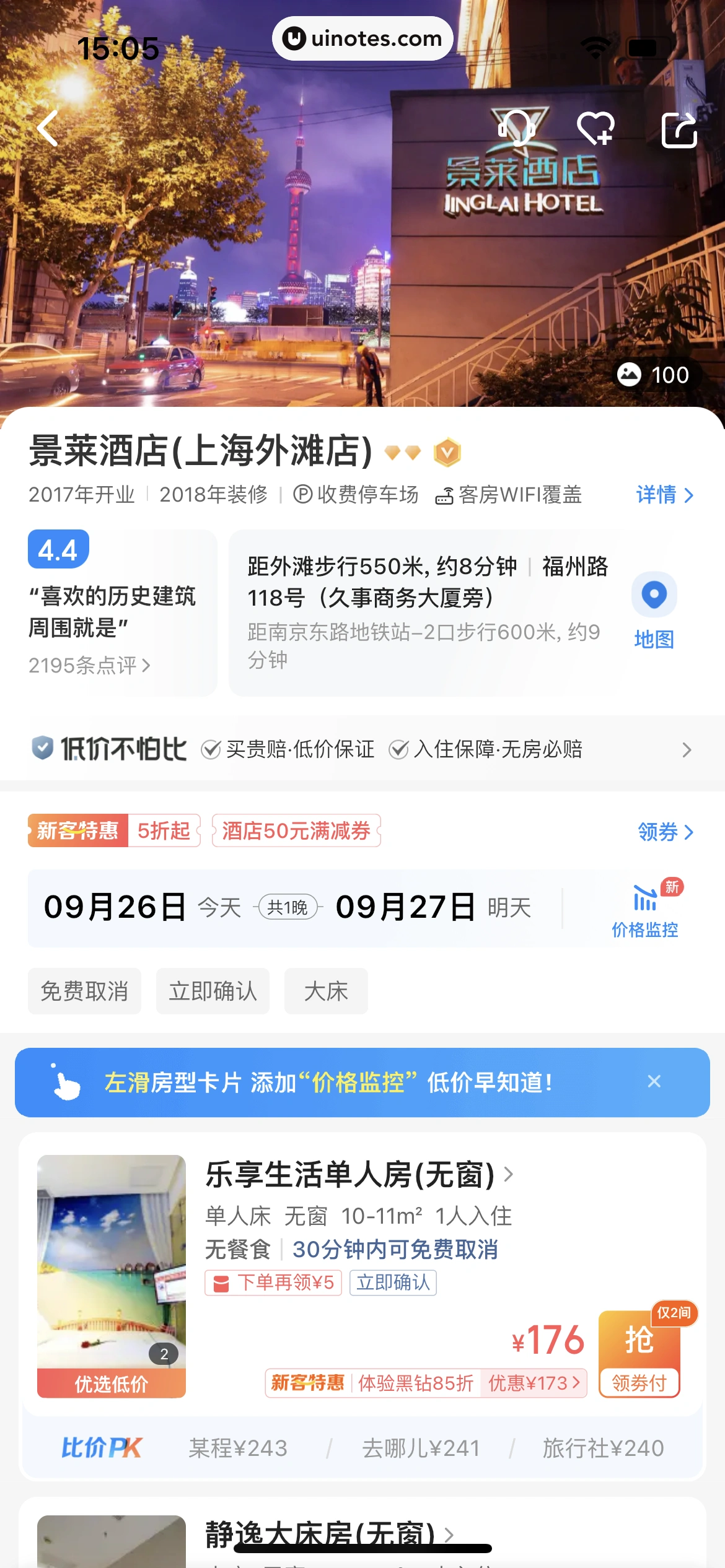View photos of 乐享生活单人房
Screen dimensions: 725x1568
112,1276
